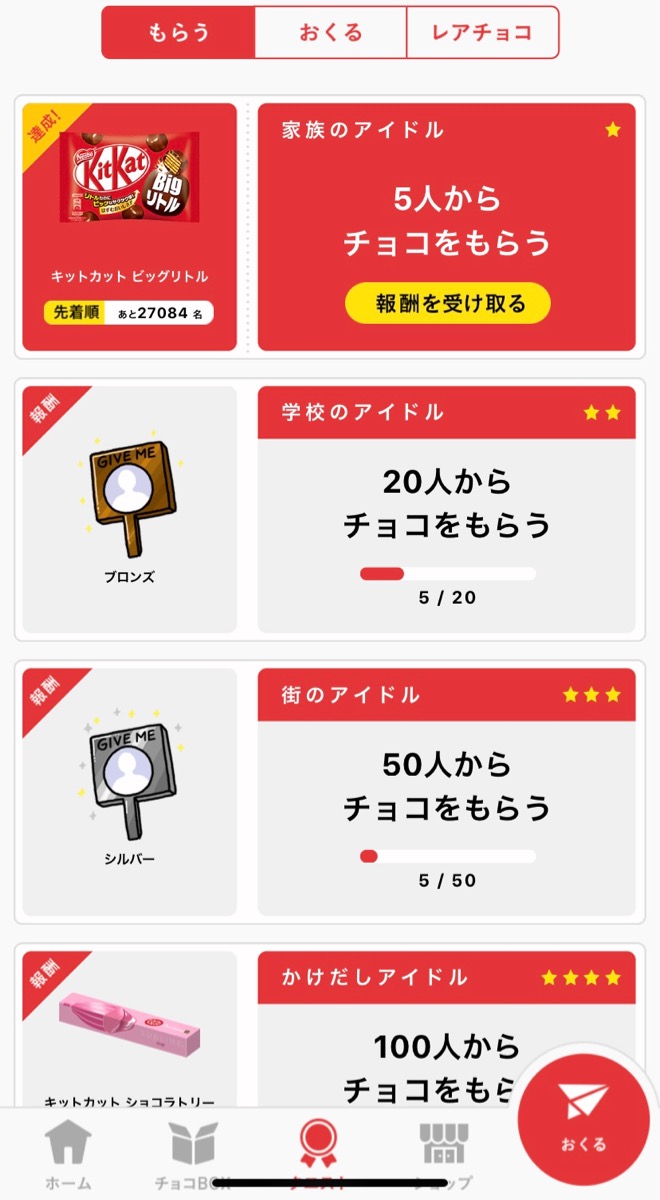Open the 街のアイドル mission card
Image resolution: width=660 pixels, height=1200 pixels.
click(x=446, y=791)
